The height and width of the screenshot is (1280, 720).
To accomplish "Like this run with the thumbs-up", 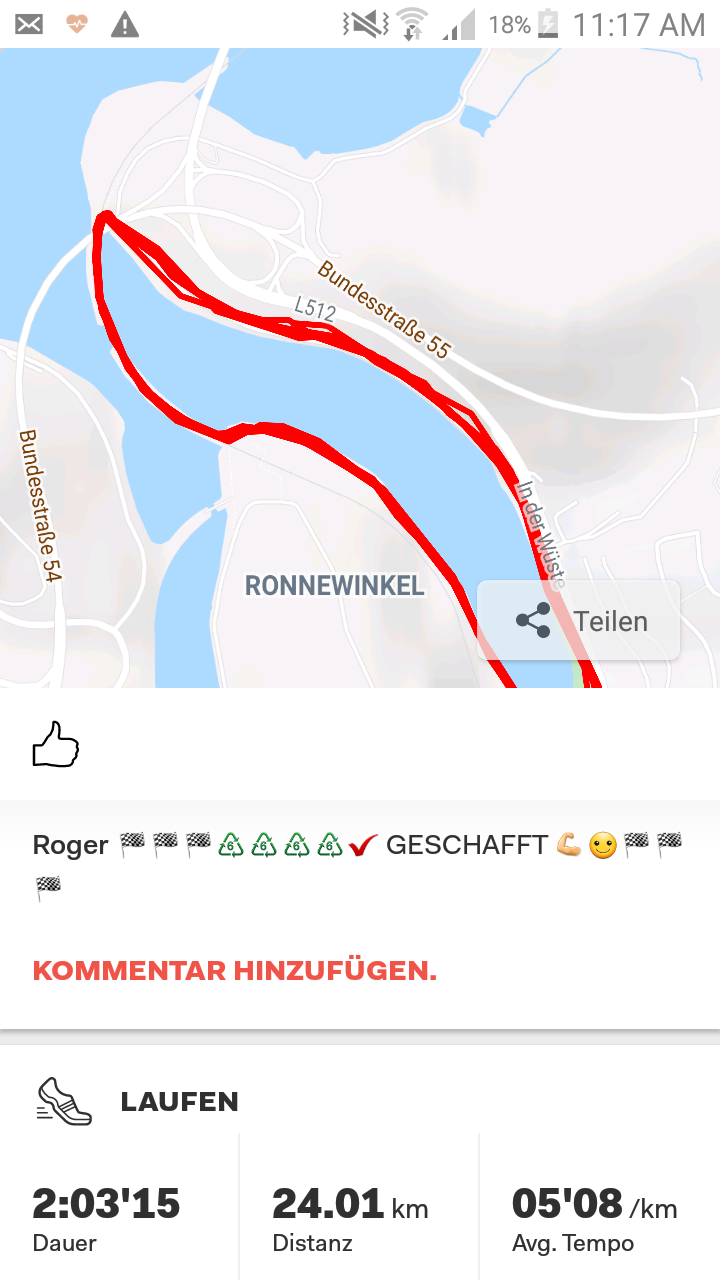I will click(x=56, y=745).
